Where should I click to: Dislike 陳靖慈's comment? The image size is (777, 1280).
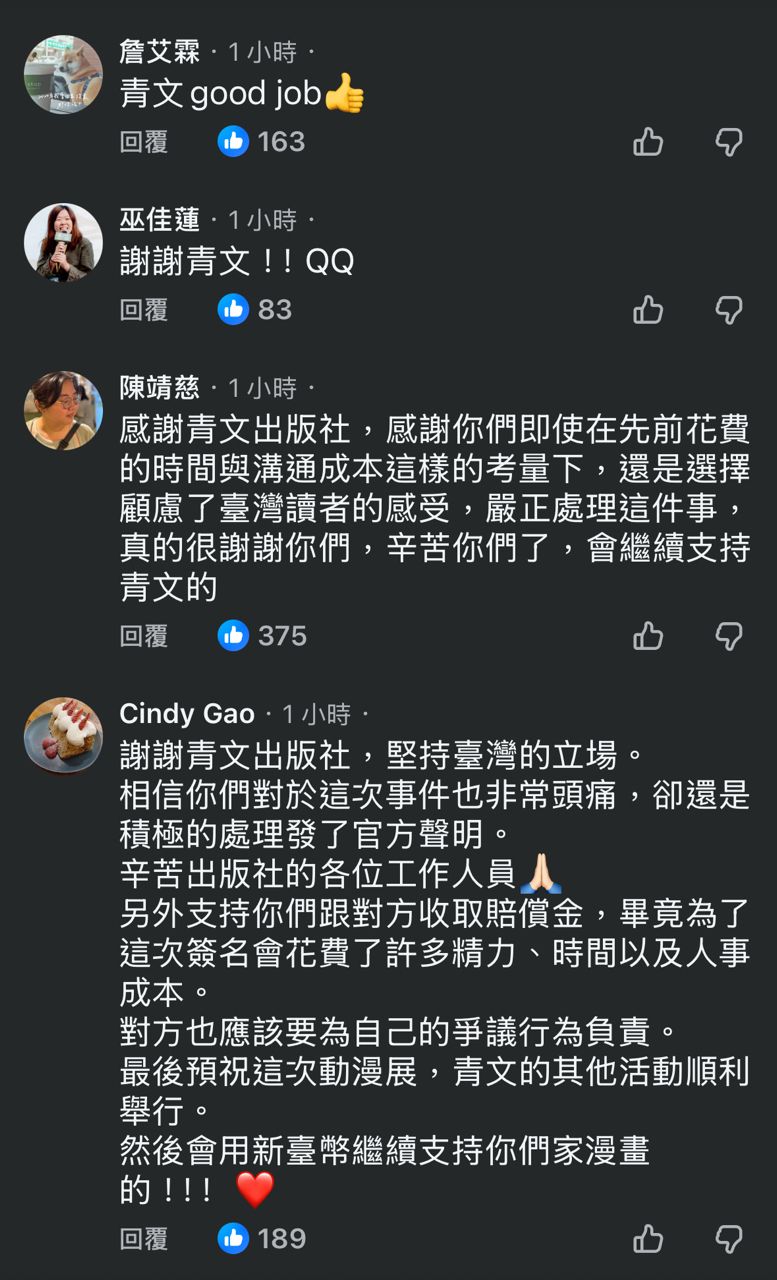point(729,636)
